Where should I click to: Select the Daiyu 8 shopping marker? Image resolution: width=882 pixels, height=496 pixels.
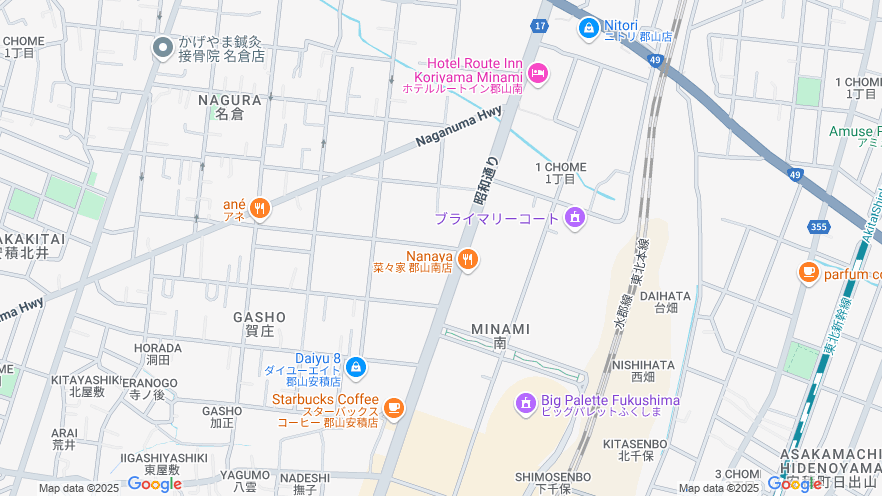pos(356,367)
